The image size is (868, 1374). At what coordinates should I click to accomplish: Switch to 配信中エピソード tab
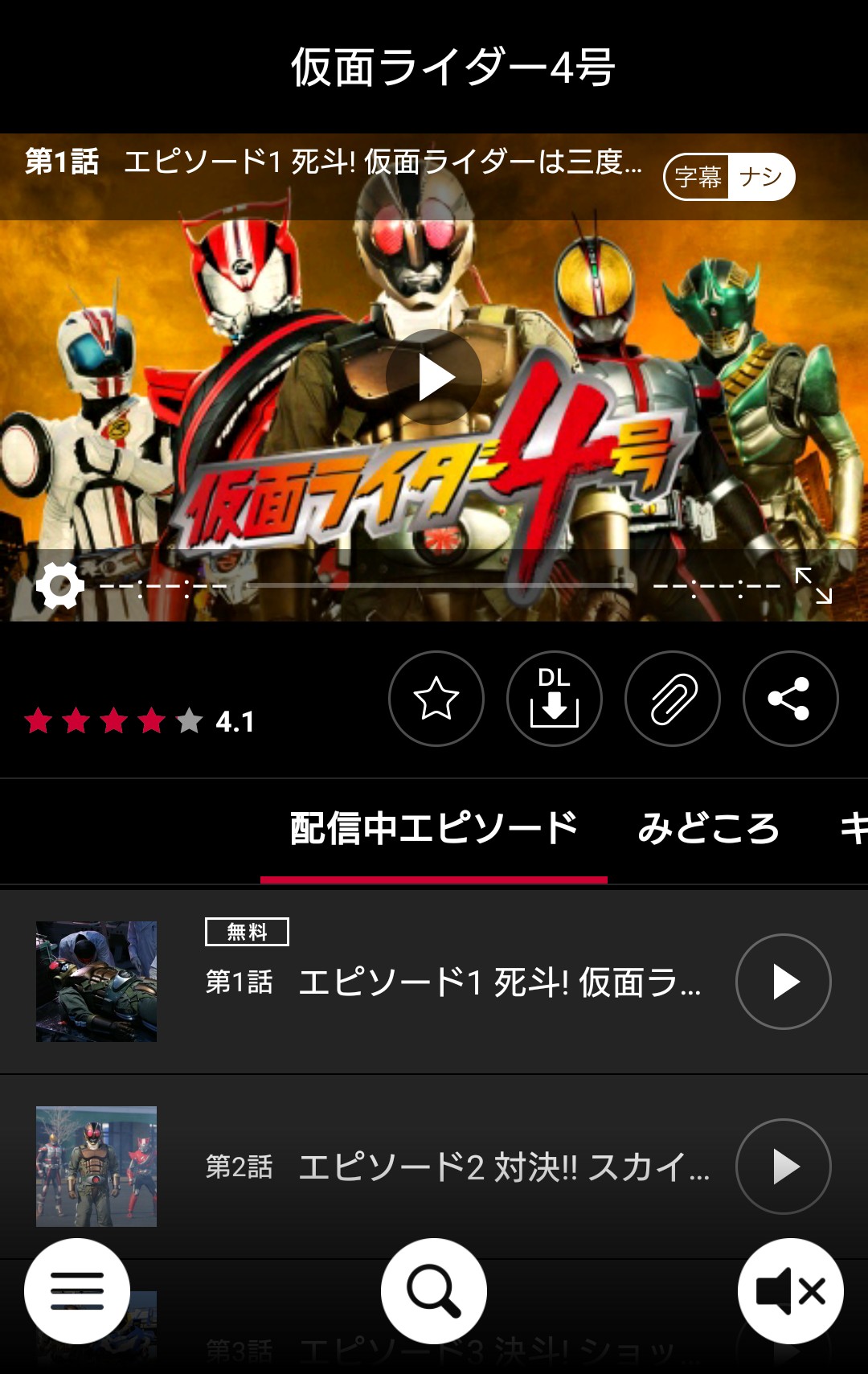[x=434, y=829]
